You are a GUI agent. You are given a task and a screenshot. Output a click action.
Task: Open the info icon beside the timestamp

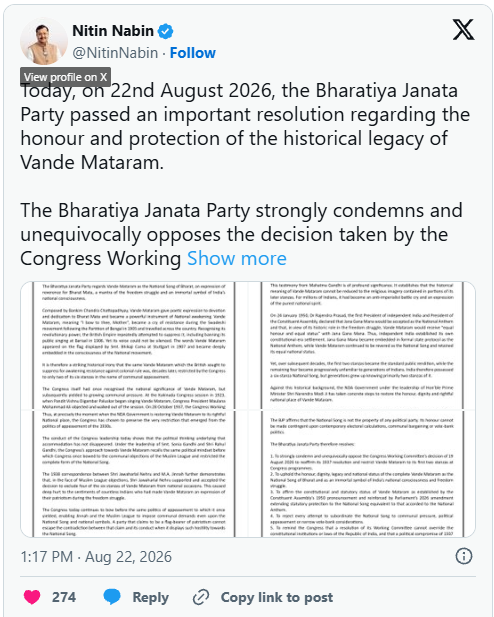pyautogui.click(x=463, y=556)
